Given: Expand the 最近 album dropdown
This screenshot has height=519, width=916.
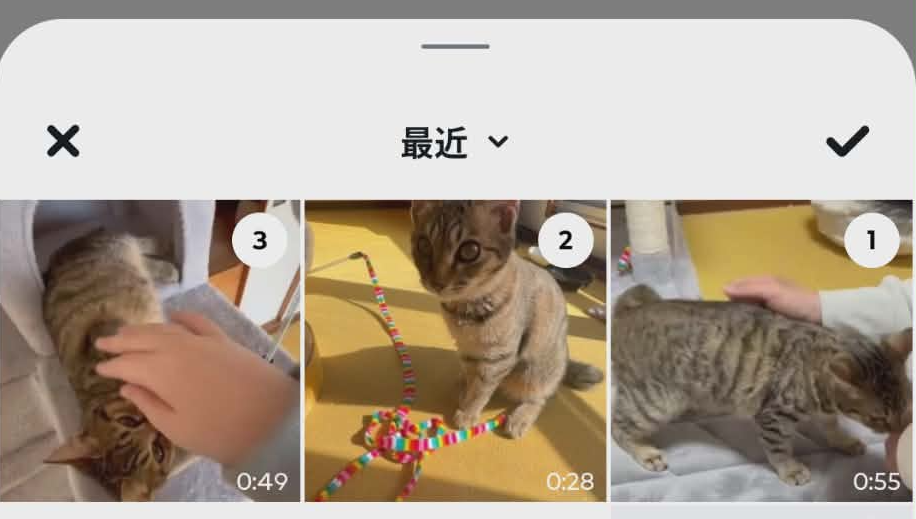Looking at the screenshot, I should (x=455, y=144).
